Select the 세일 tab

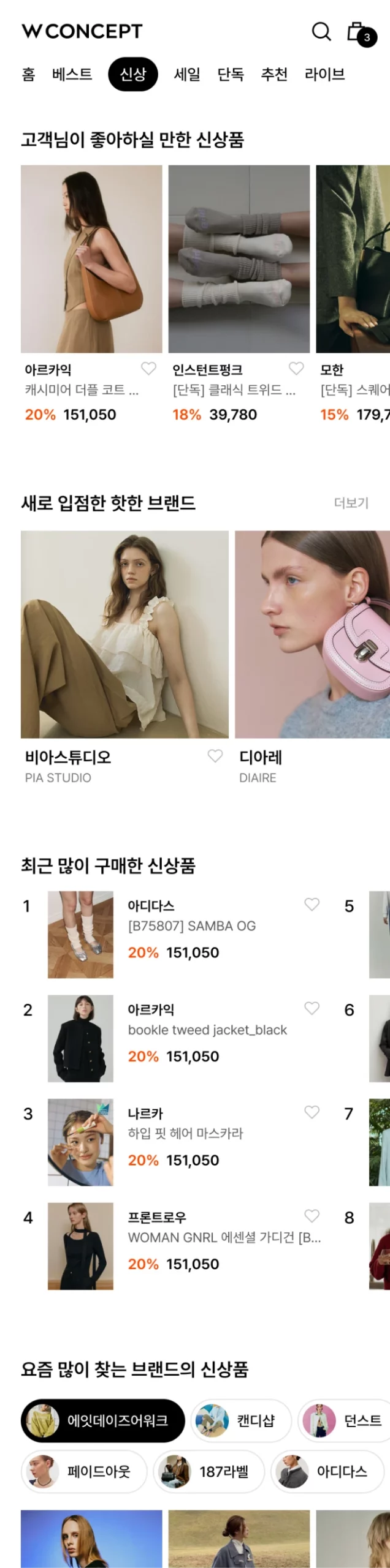tap(187, 74)
